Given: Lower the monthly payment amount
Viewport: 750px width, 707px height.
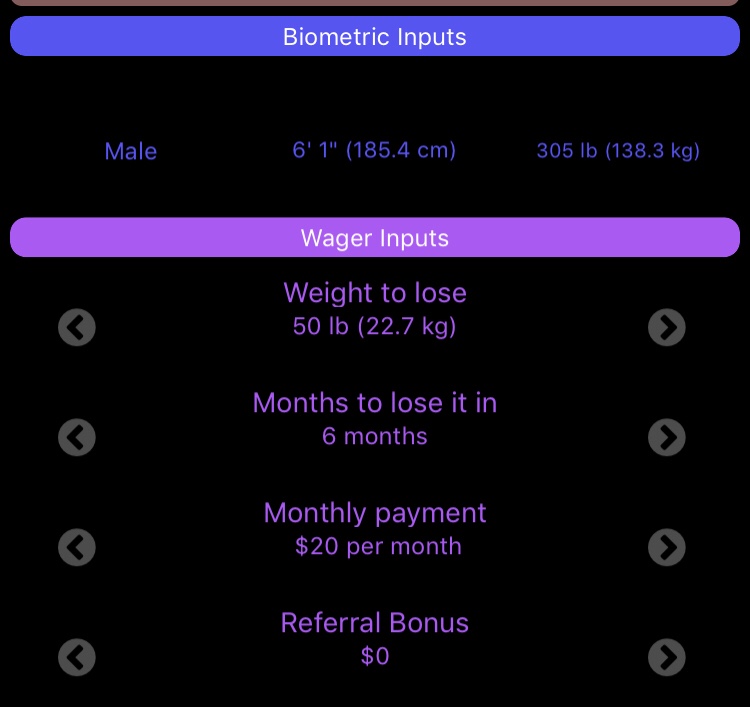Looking at the screenshot, I should click(x=77, y=547).
